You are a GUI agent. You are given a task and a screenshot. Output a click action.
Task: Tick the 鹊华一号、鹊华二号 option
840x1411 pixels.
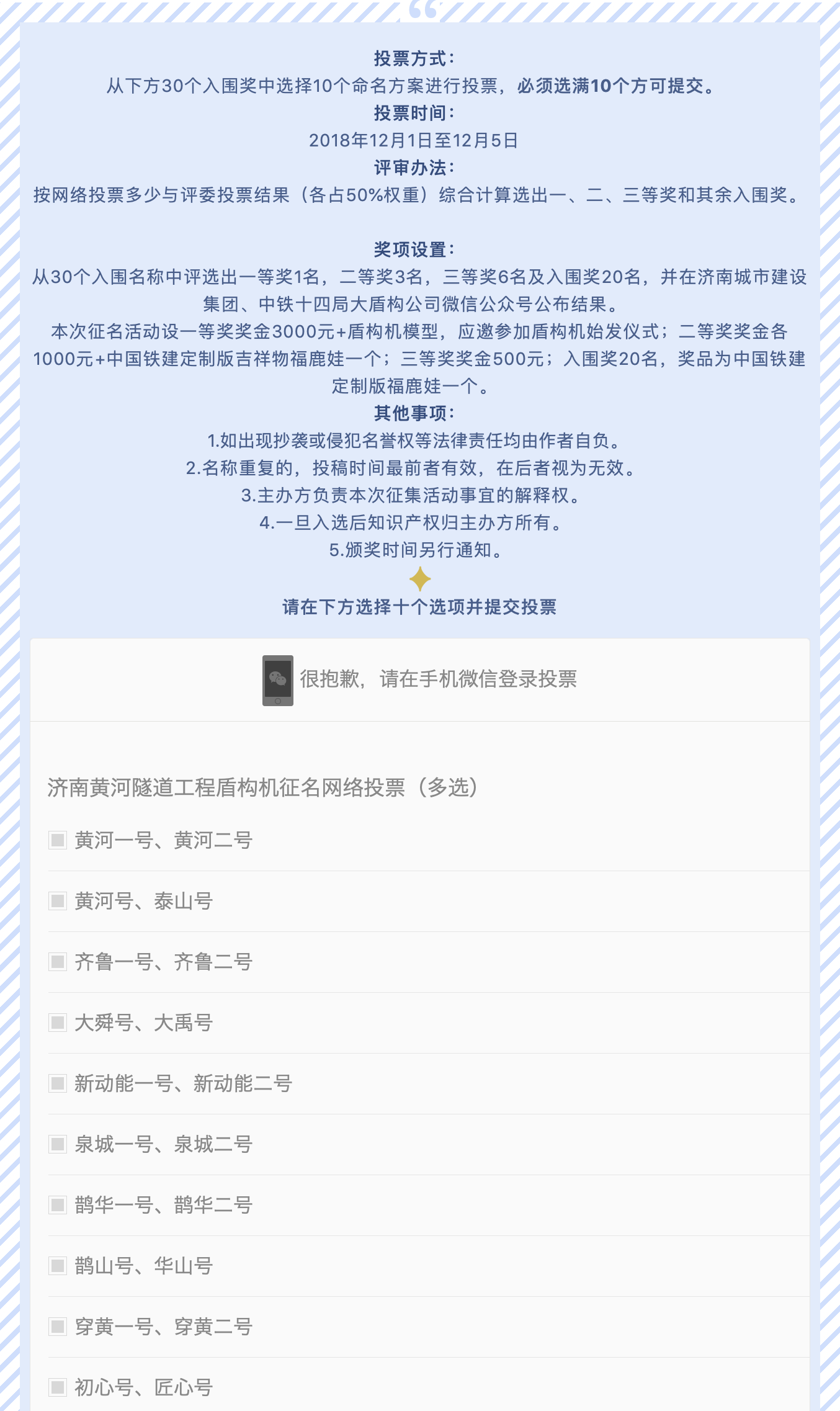58,1205
